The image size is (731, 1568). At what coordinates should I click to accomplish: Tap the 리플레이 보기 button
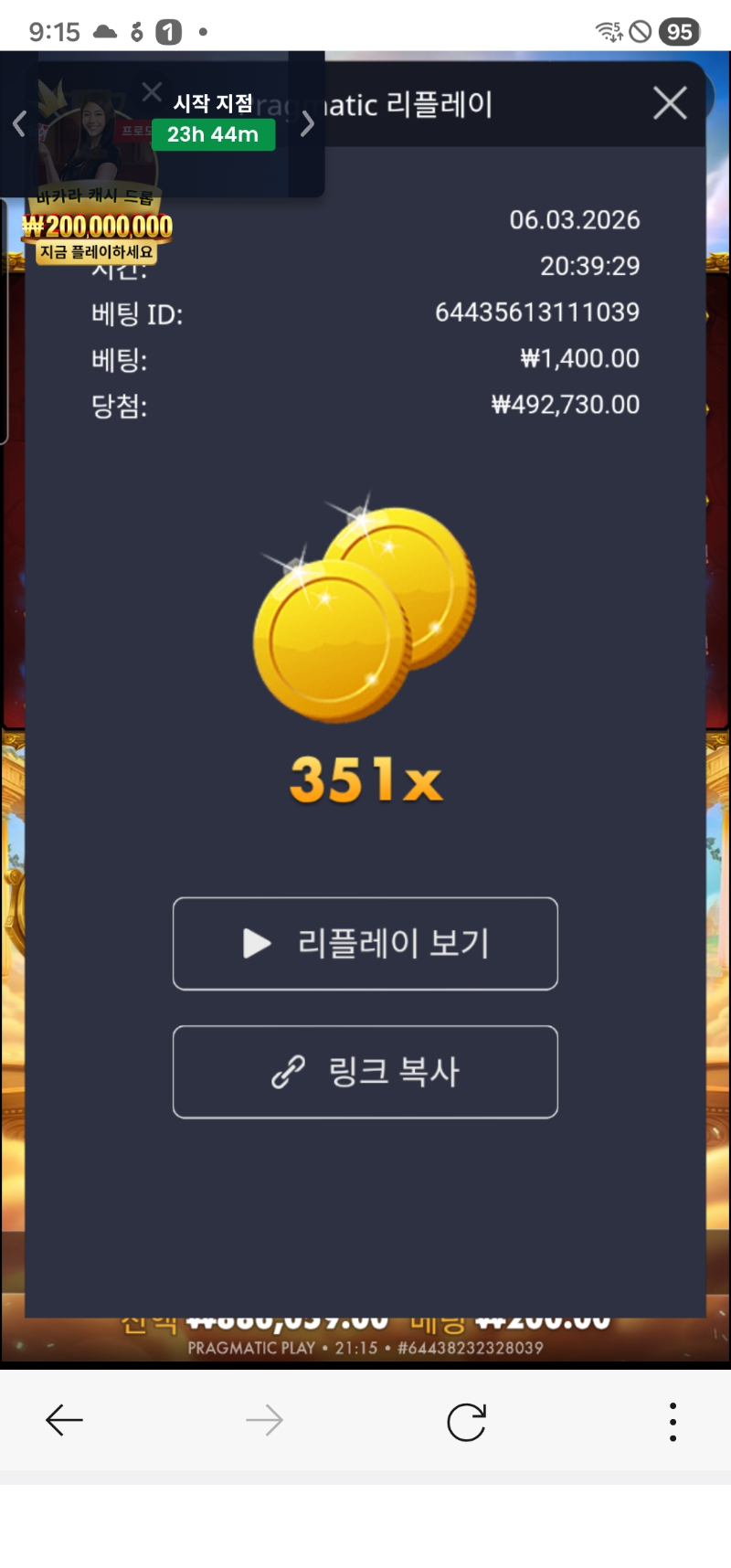coord(365,943)
